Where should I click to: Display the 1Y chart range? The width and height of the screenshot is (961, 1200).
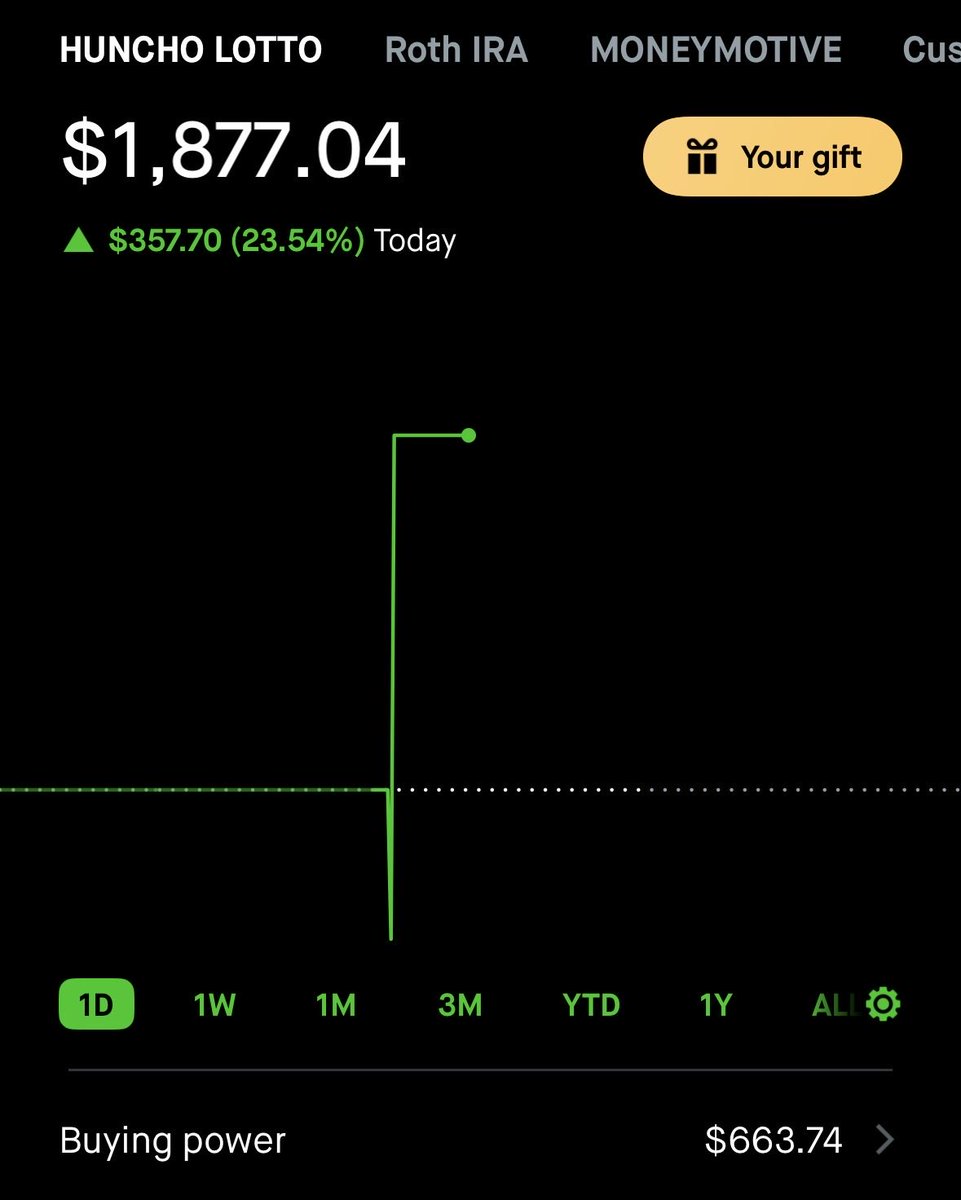(x=716, y=1004)
